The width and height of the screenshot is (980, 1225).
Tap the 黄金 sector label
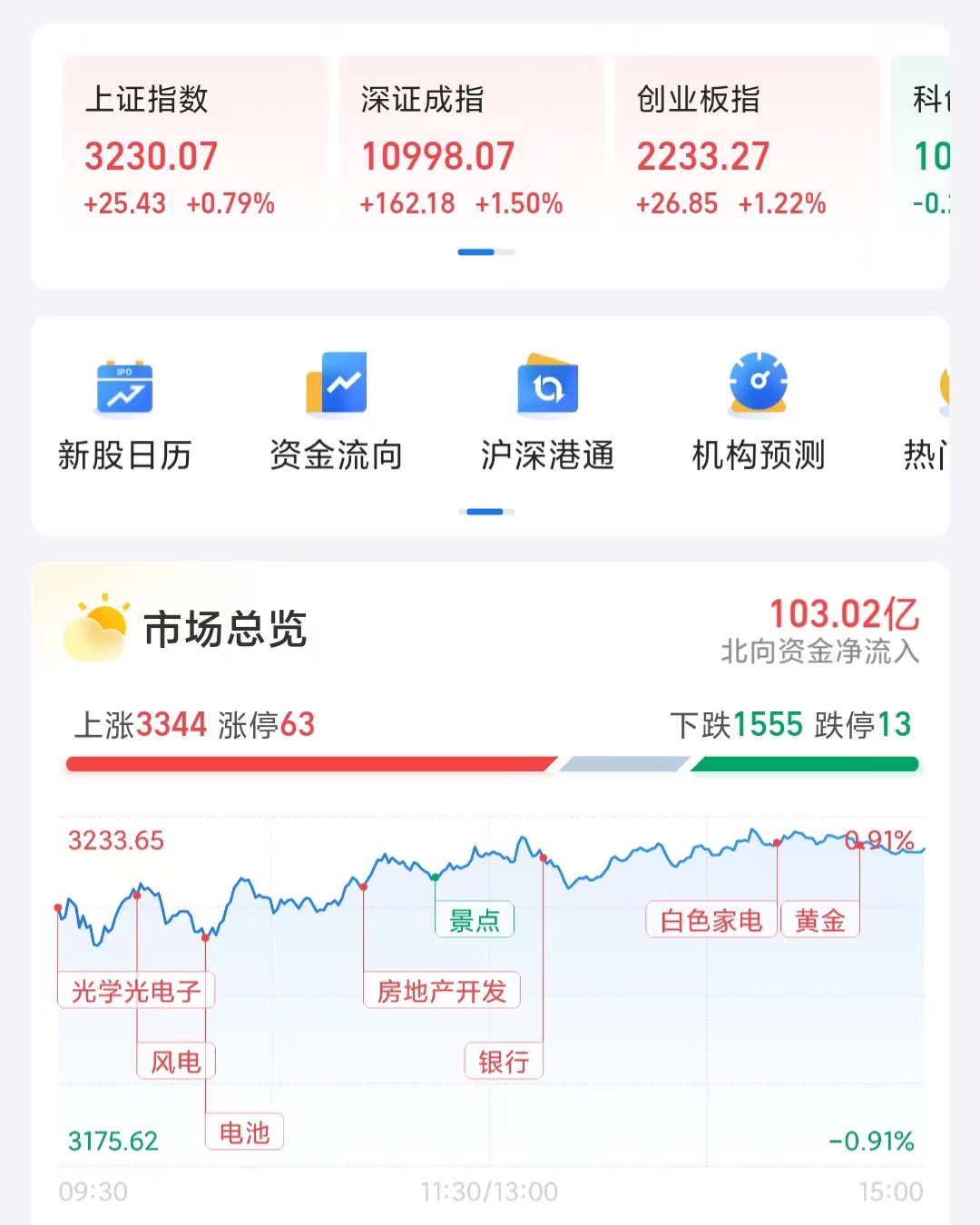tap(819, 919)
